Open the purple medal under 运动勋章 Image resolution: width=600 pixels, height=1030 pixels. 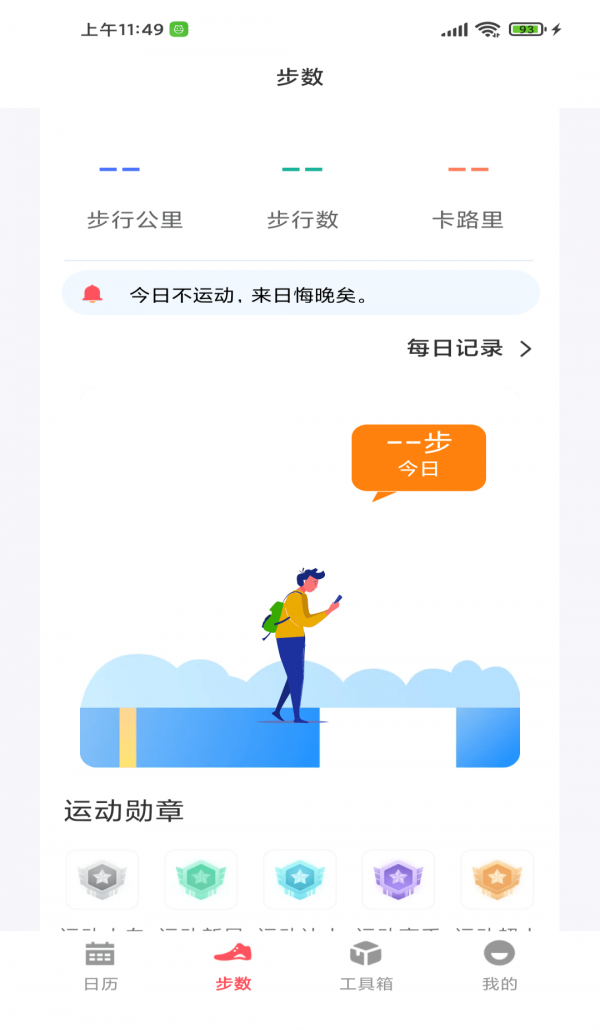click(398, 880)
